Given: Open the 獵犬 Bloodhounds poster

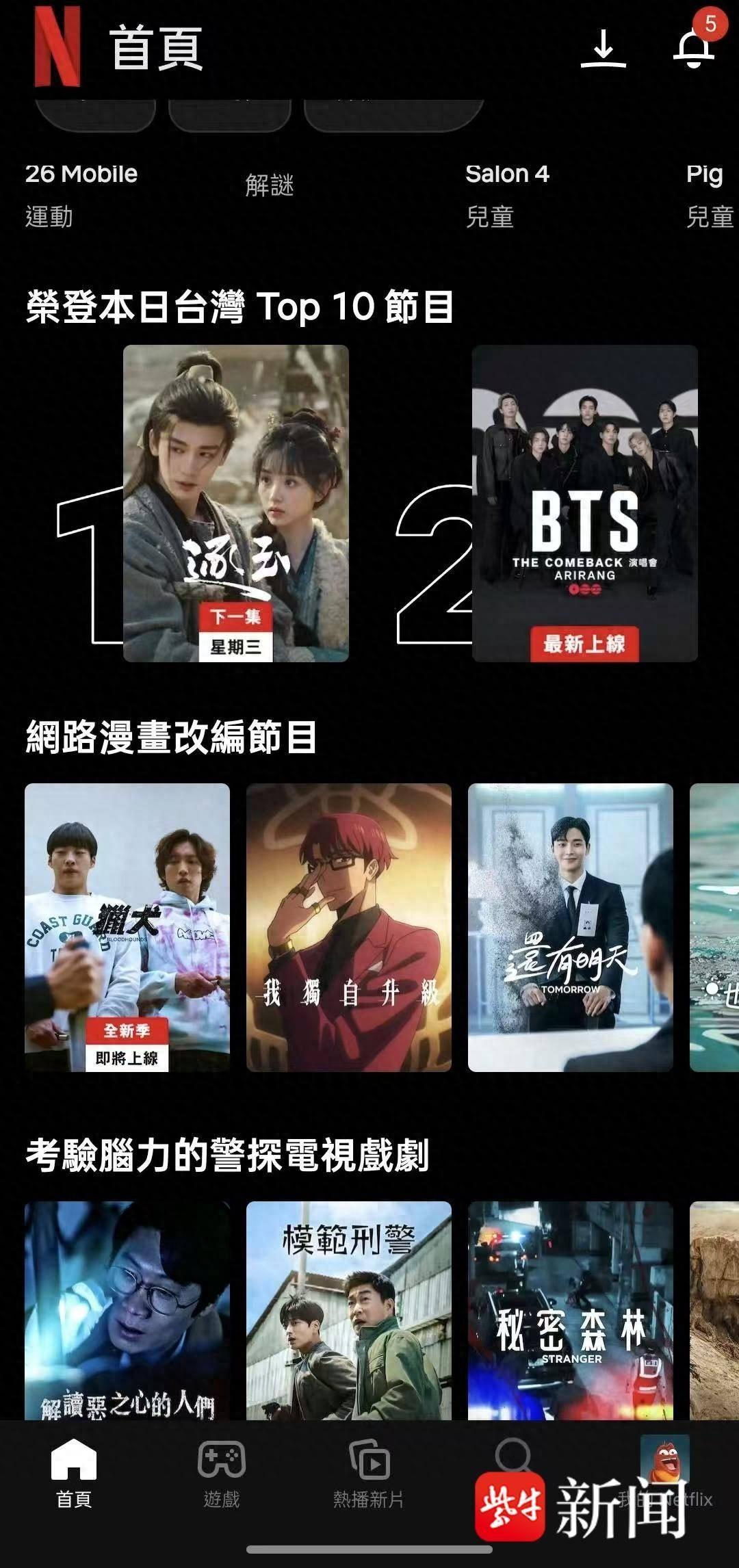Looking at the screenshot, I should pos(127,927).
